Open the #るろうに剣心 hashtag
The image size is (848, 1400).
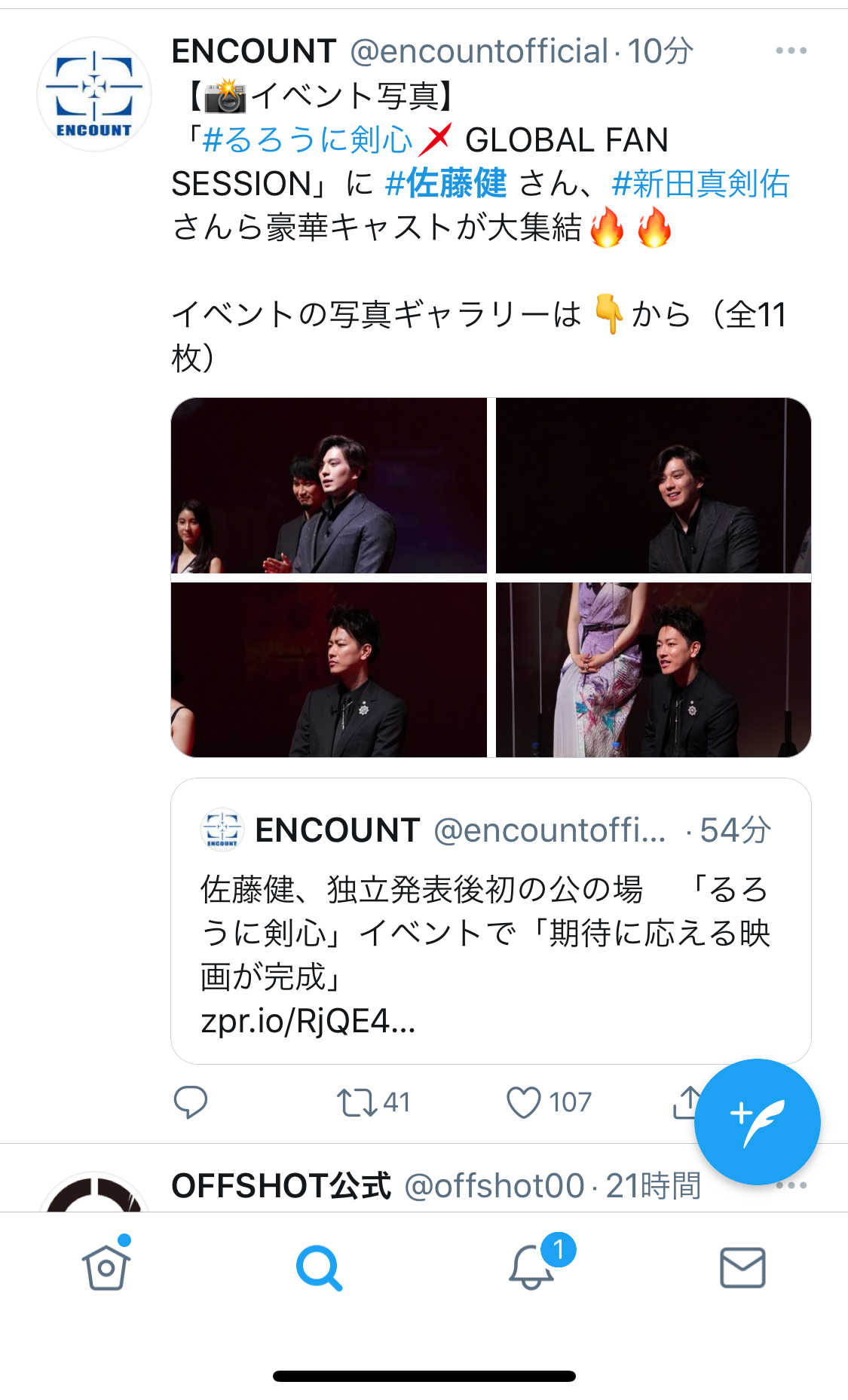(x=308, y=140)
